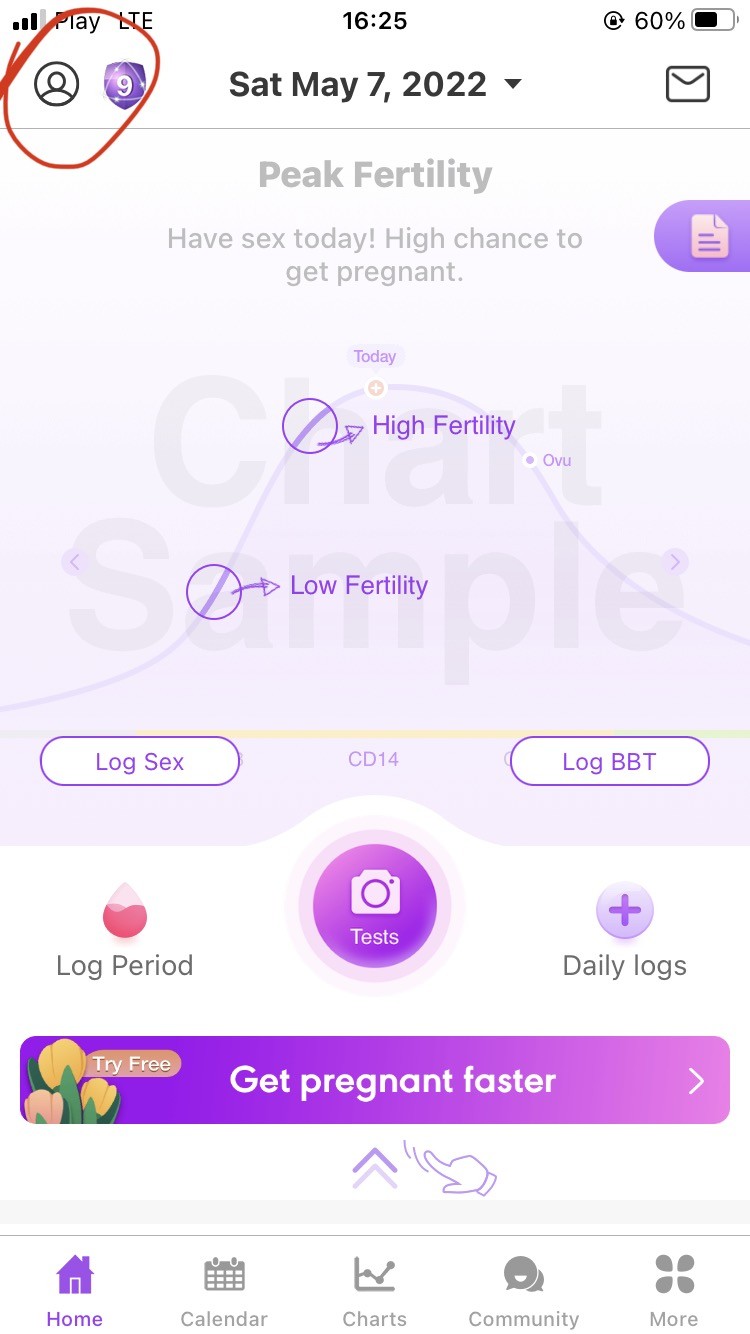Go to next day on fertility chart
750x1334 pixels.
click(x=675, y=562)
